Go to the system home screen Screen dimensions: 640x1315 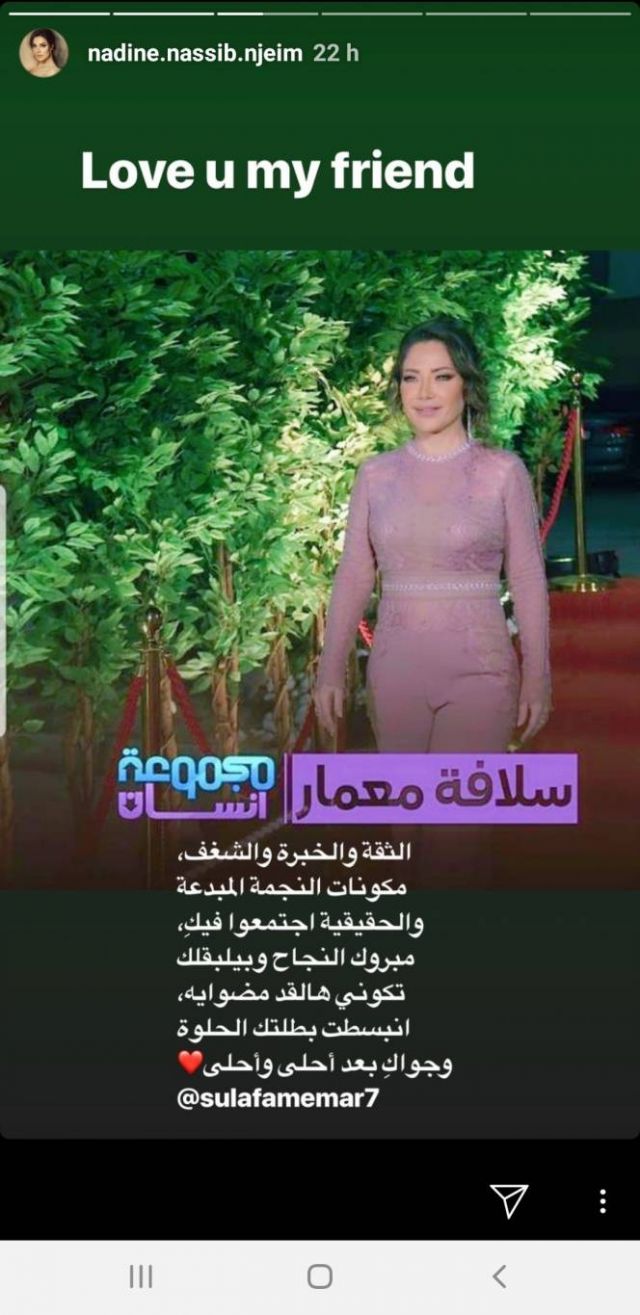(x=320, y=1276)
